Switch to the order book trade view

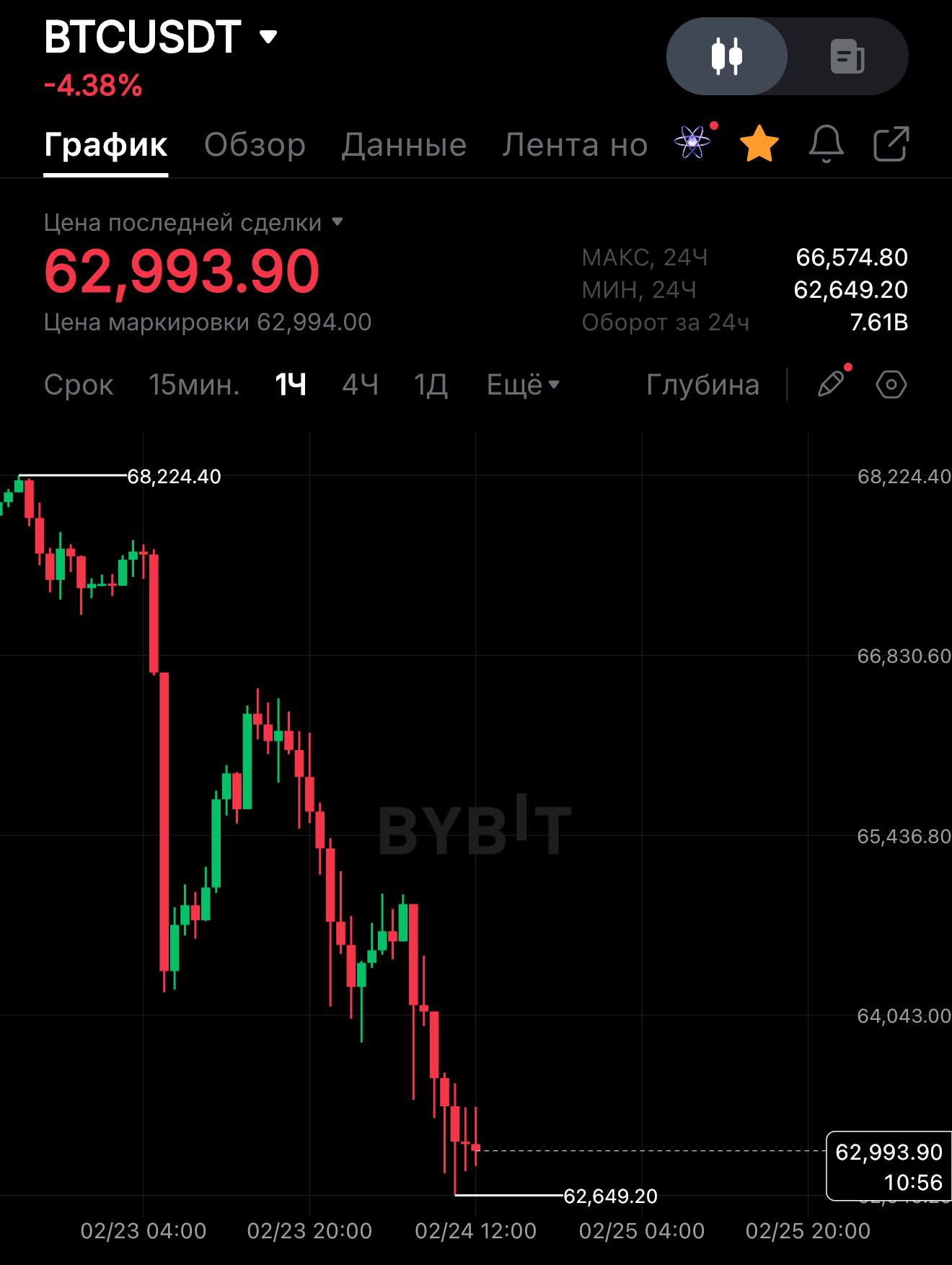click(x=847, y=56)
